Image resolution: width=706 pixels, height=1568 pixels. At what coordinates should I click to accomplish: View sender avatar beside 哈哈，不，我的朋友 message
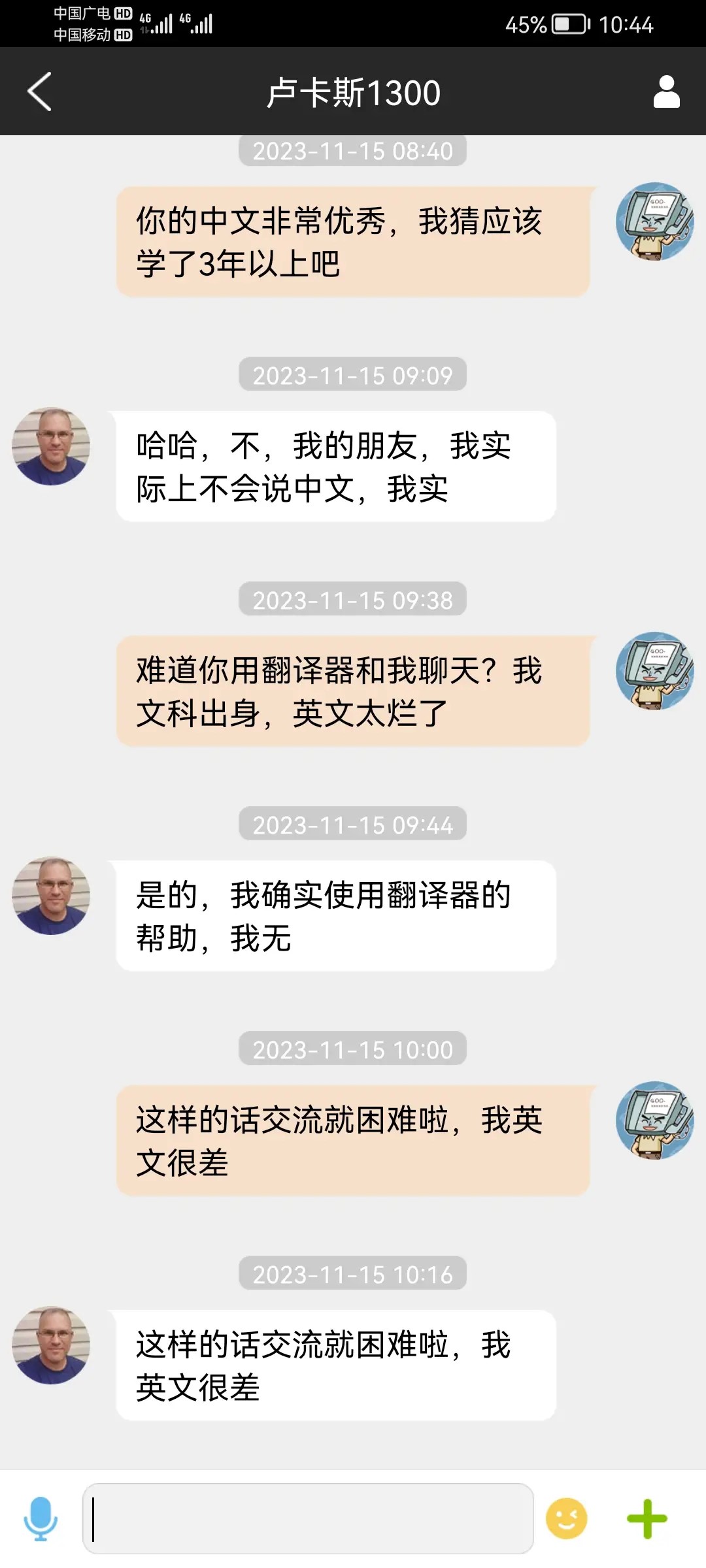pos(51,446)
